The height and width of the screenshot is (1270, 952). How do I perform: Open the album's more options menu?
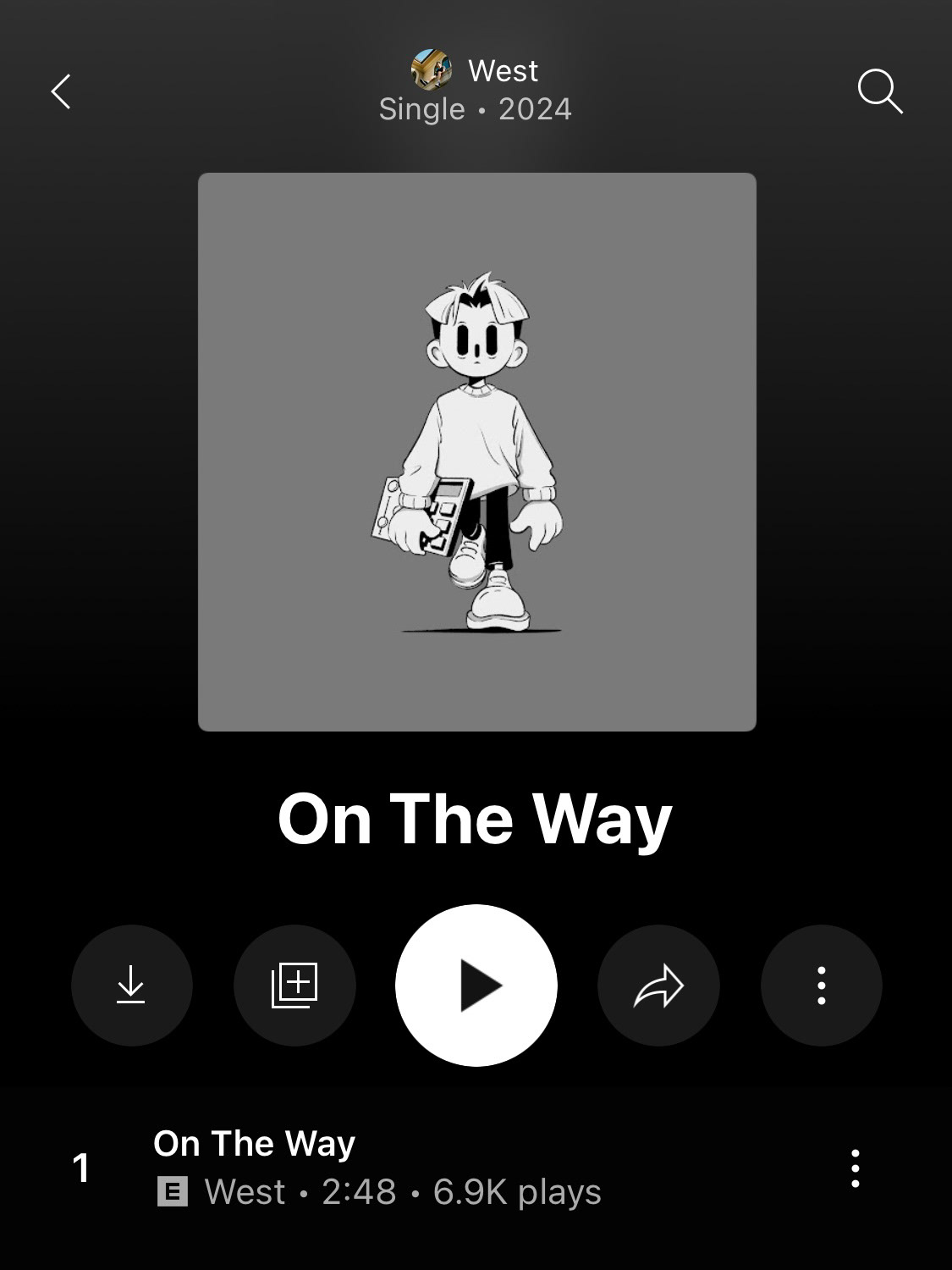821,985
